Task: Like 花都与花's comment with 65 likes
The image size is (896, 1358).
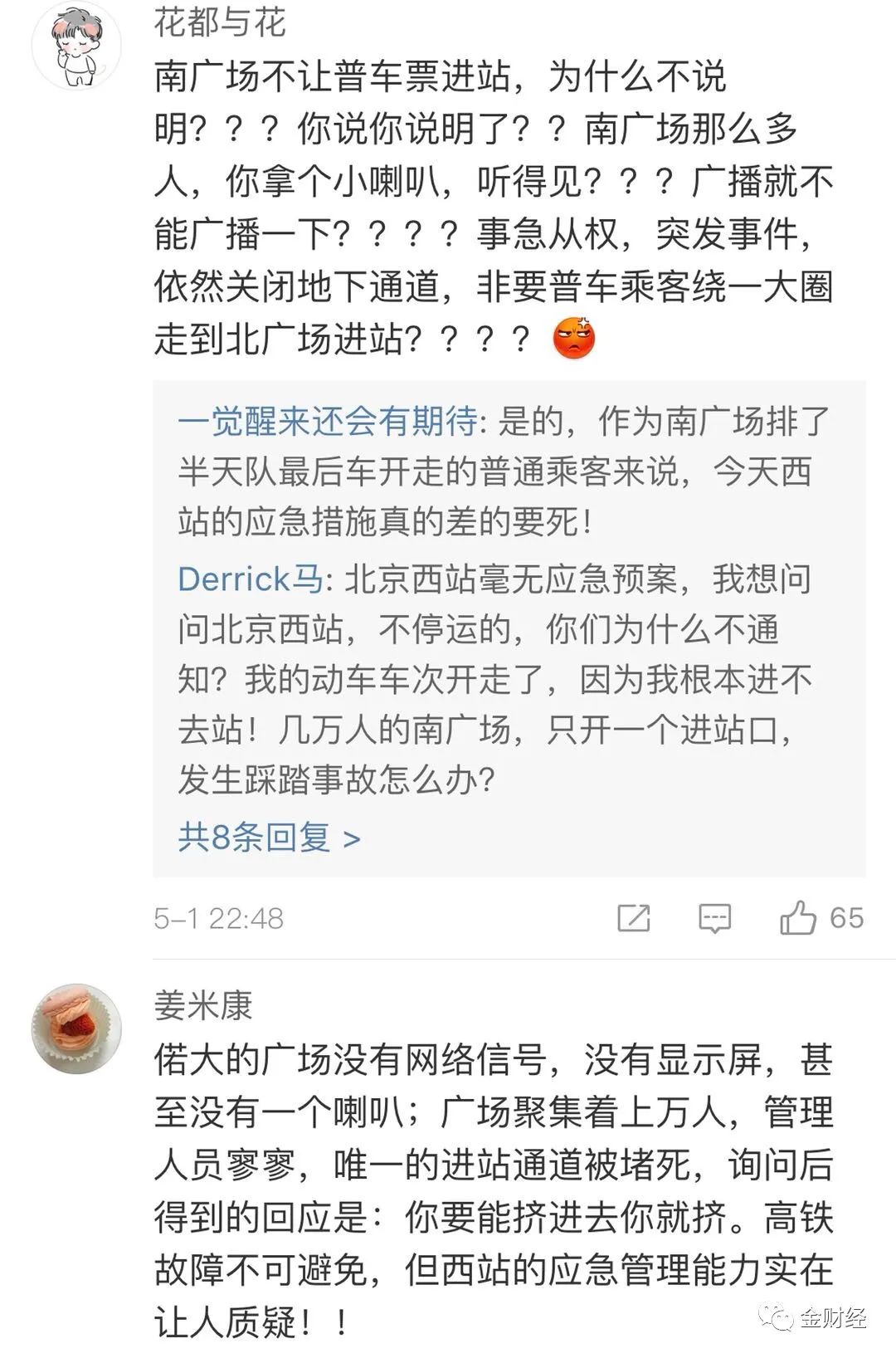Action: tap(797, 918)
